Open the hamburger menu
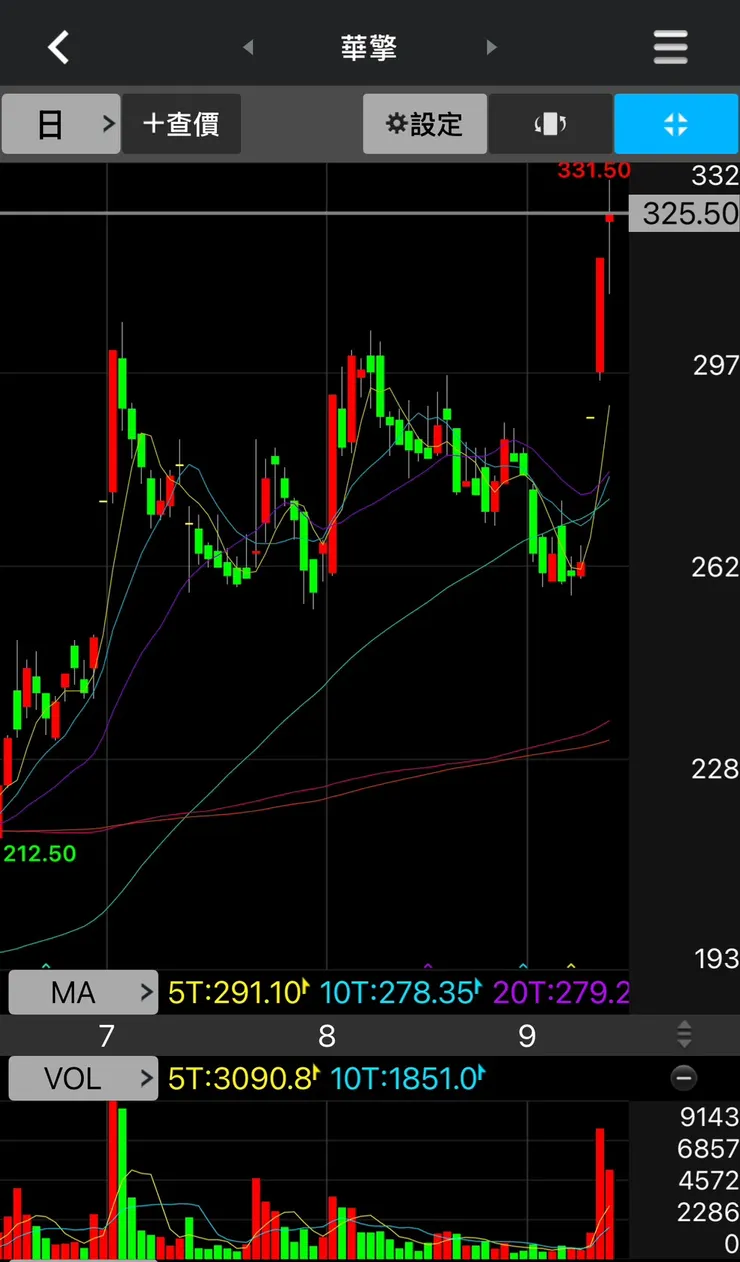The image size is (740, 1262). [x=670, y=47]
